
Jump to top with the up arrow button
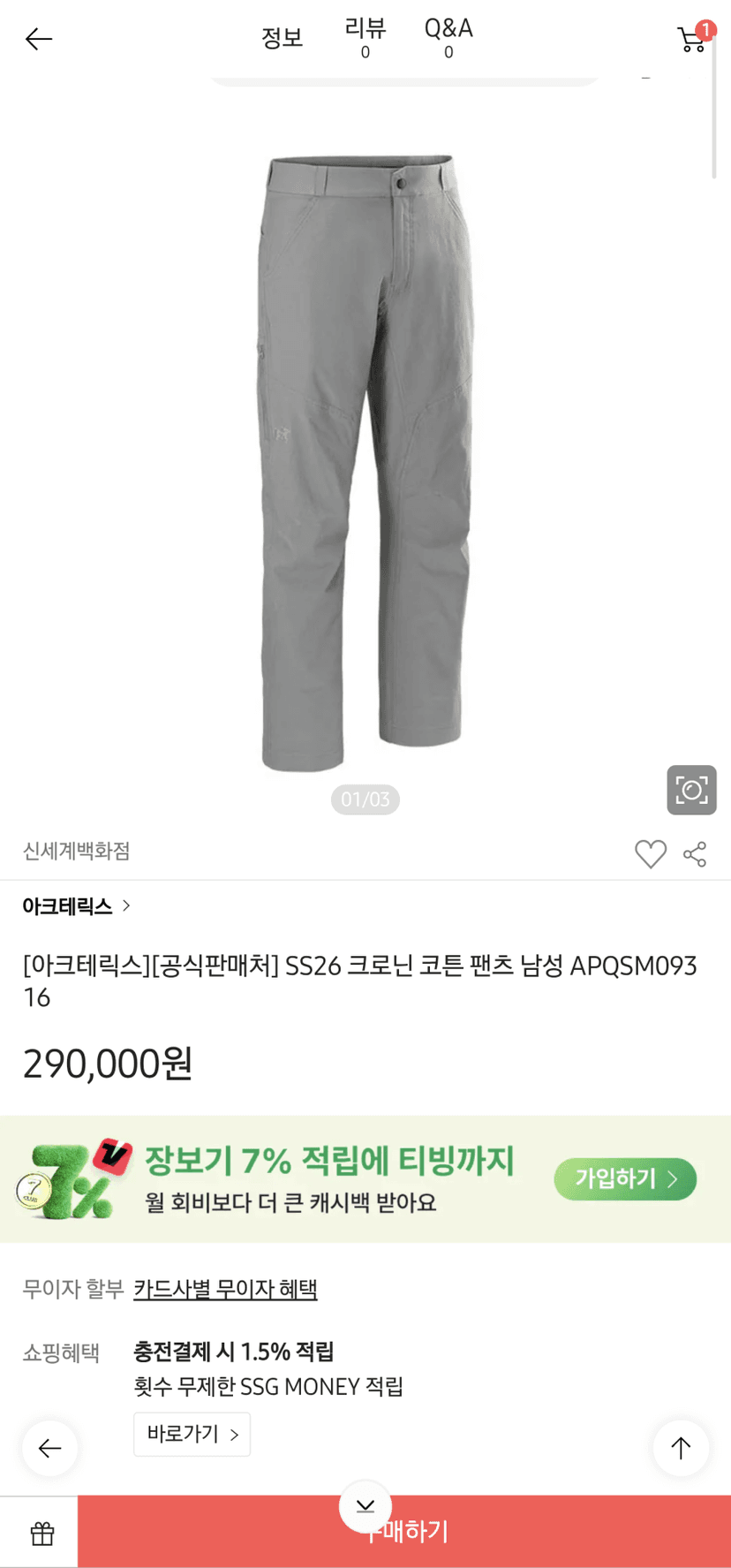(x=681, y=1448)
